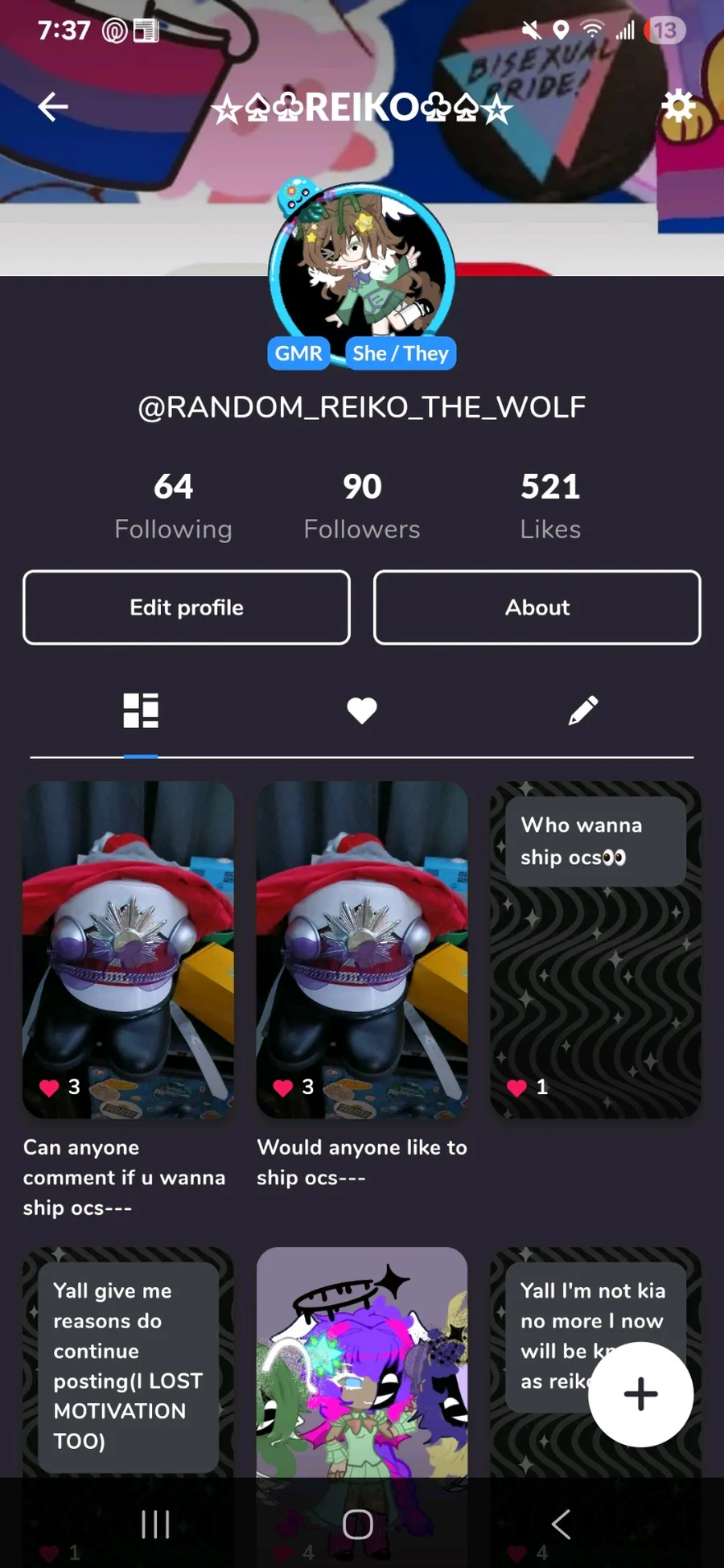The height and width of the screenshot is (1568, 724).
Task: Open post 'Can anyone comment if u wanna ship ocs'
Action: pyautogui.click(x=128, y=949)
